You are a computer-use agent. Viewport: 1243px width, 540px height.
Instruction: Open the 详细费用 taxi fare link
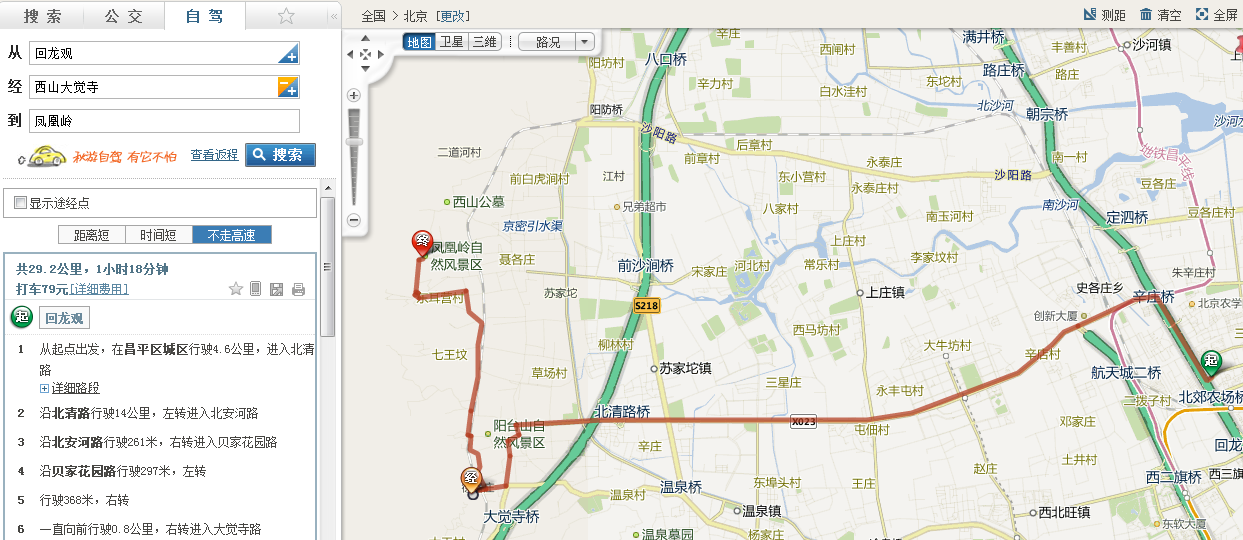tap(98, 289)
